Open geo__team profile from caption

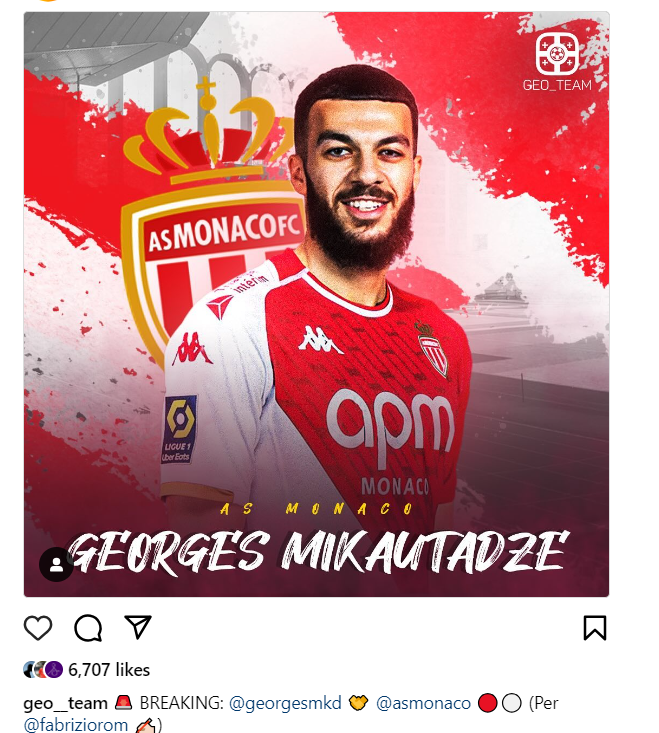click(65, 703)
